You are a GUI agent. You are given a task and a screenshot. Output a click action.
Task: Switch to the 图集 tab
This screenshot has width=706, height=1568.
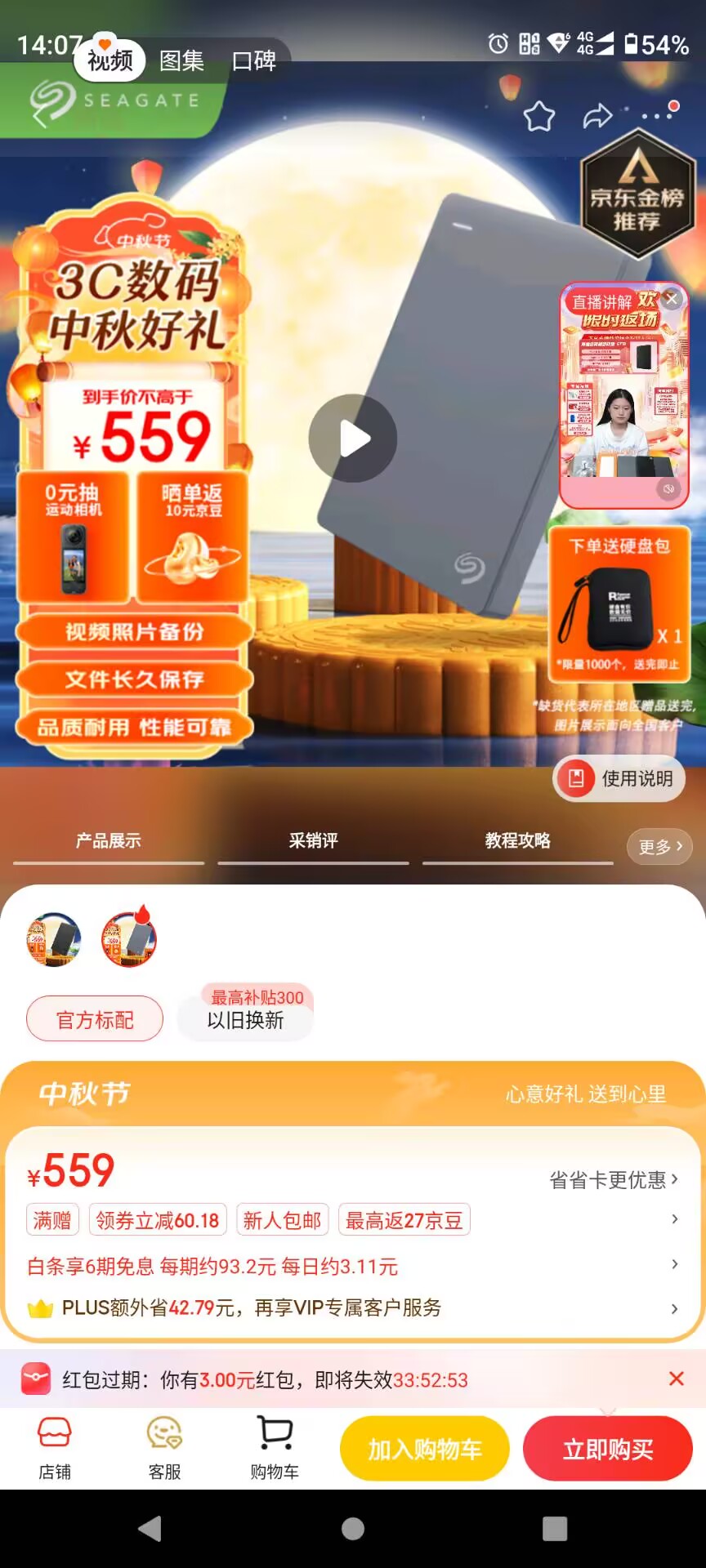tap(181, 60)
